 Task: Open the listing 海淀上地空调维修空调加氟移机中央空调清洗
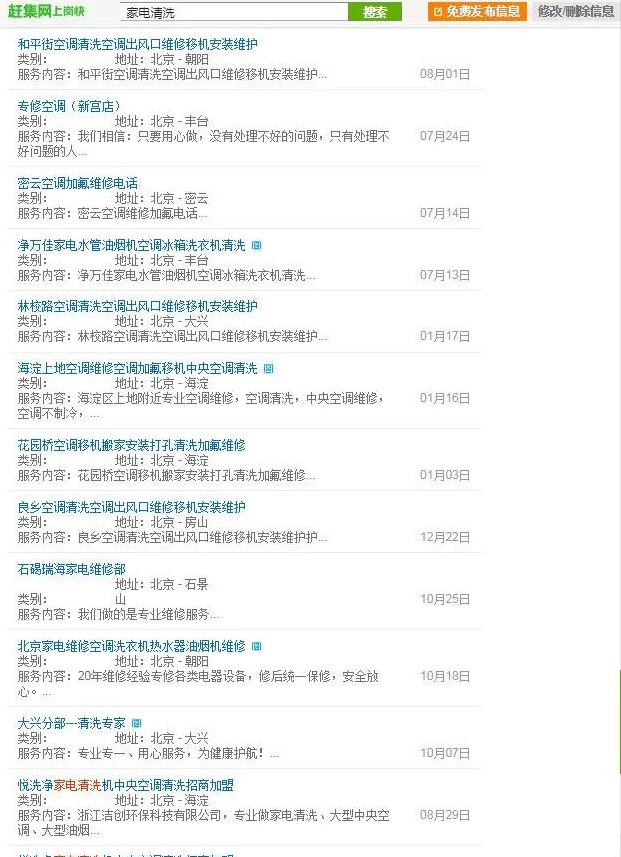click(x=137, y=369)
